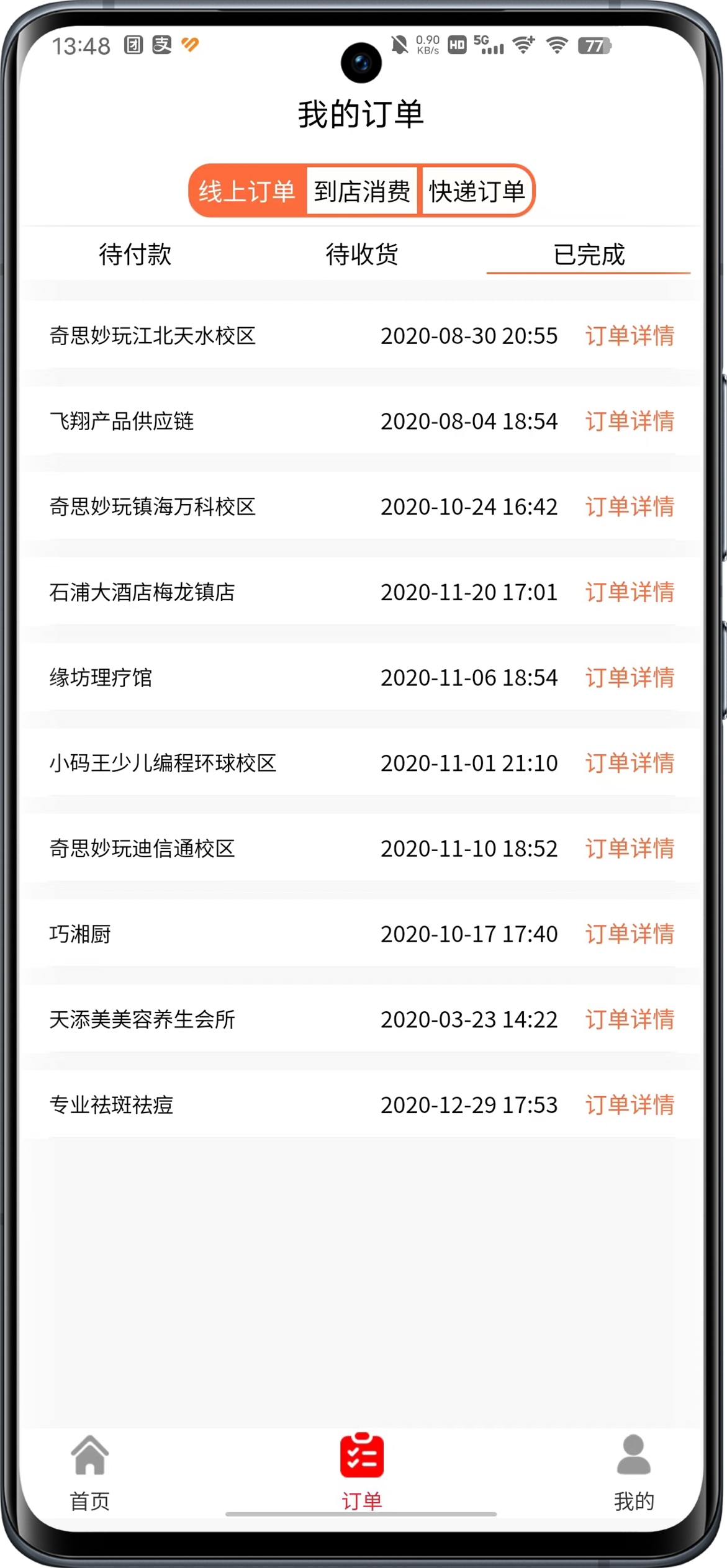This screenshot has height=1568, width=727.
Task: Tap the Wi-Fi status icon in status bar
Action: pos(557,45)
